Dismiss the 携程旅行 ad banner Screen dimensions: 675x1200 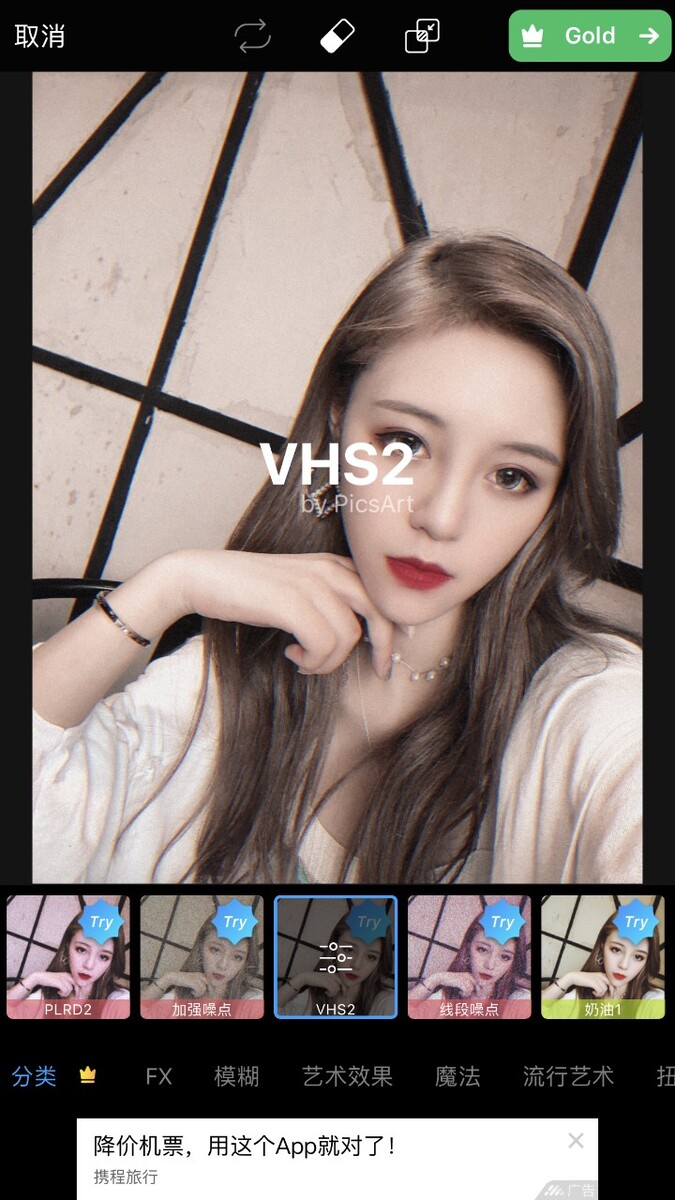576,1141
